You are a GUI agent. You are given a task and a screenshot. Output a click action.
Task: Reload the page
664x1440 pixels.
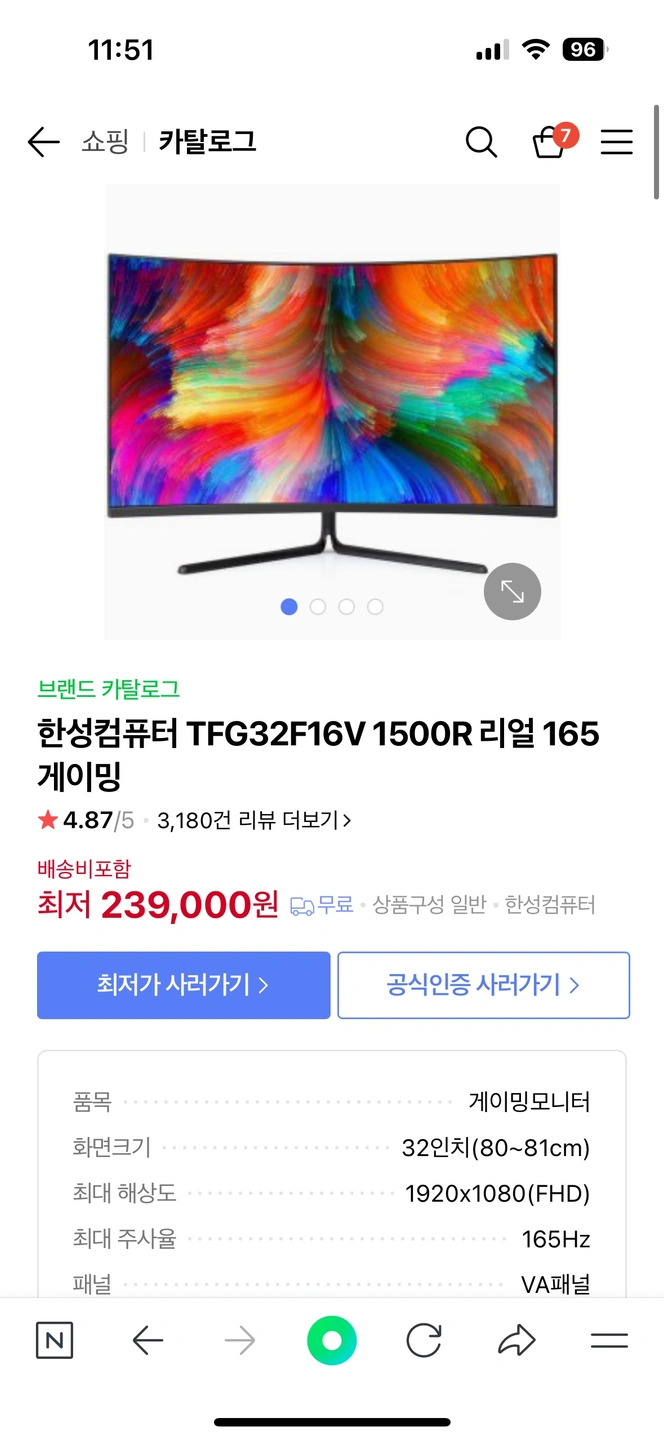coord(423,1341)
